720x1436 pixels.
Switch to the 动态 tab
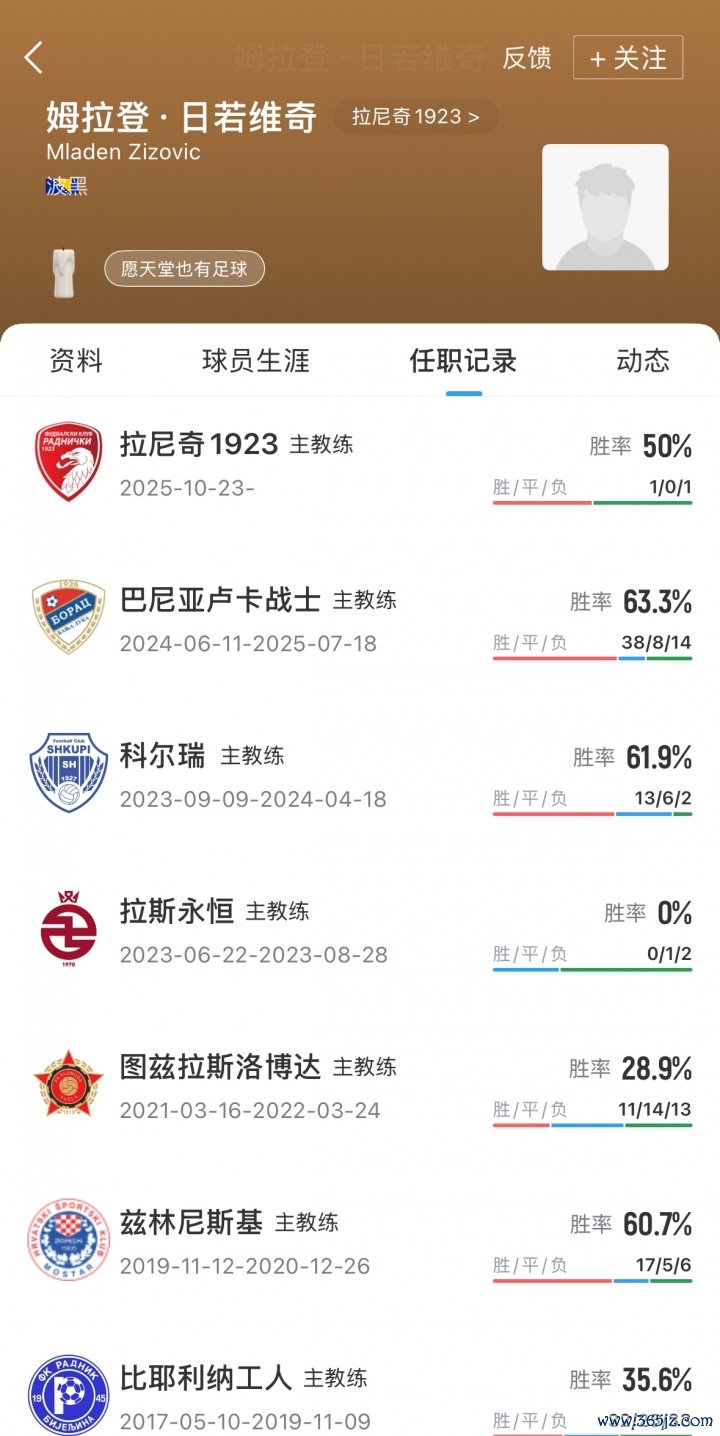click(x=642, y=361)
